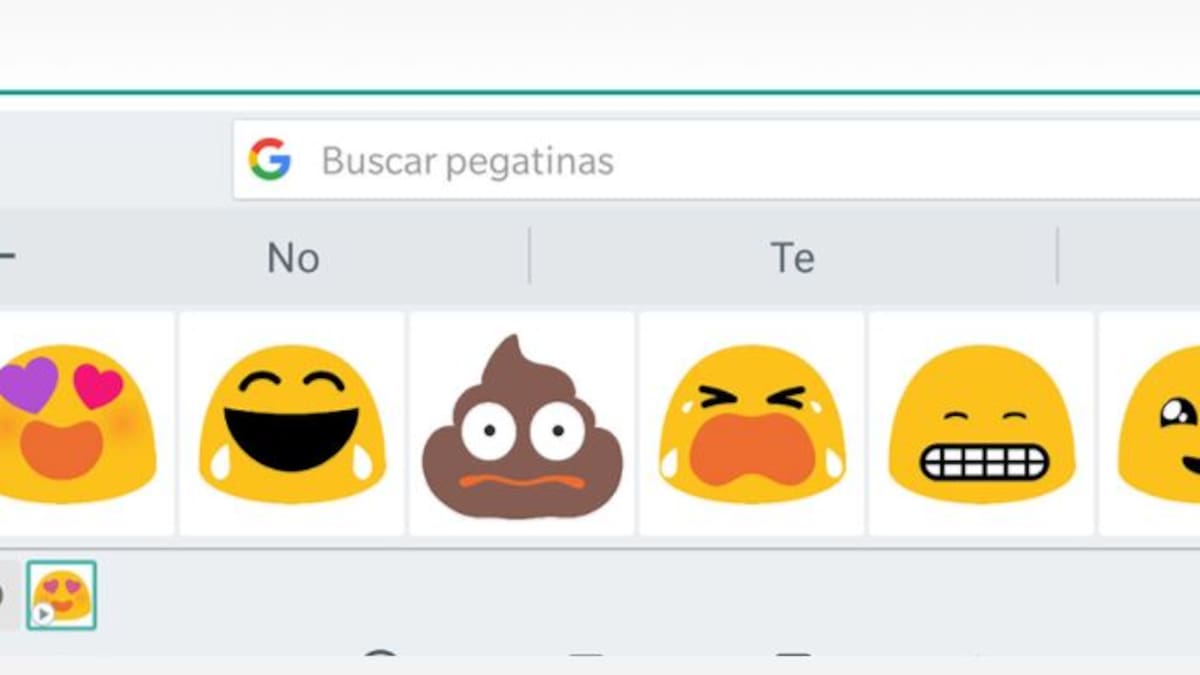
Task: Choose the word suggestion No
Action: (x=292, y=258)
